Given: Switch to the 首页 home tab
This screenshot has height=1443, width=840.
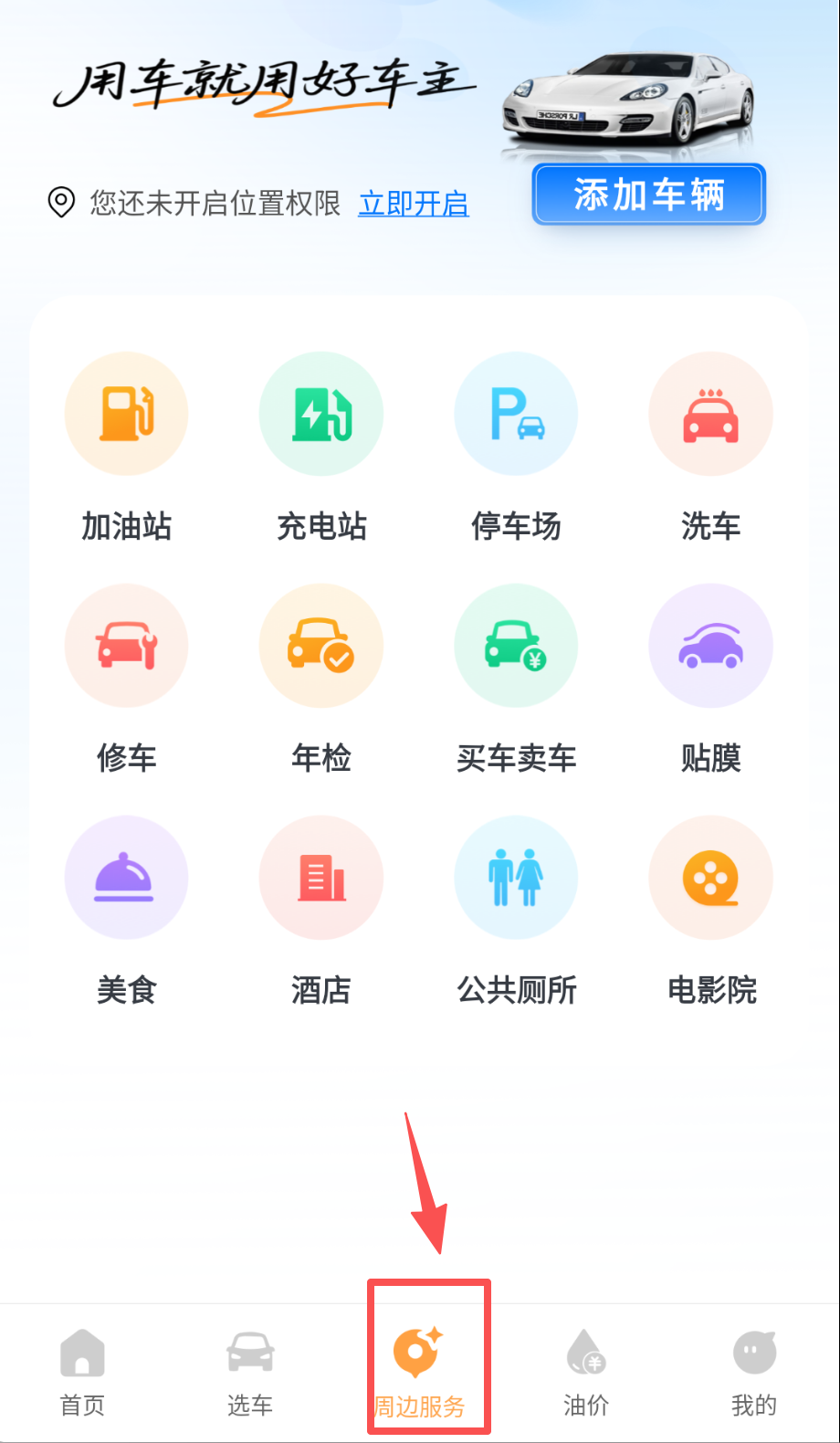Looking at the screenshot, I should [82, 1372].
